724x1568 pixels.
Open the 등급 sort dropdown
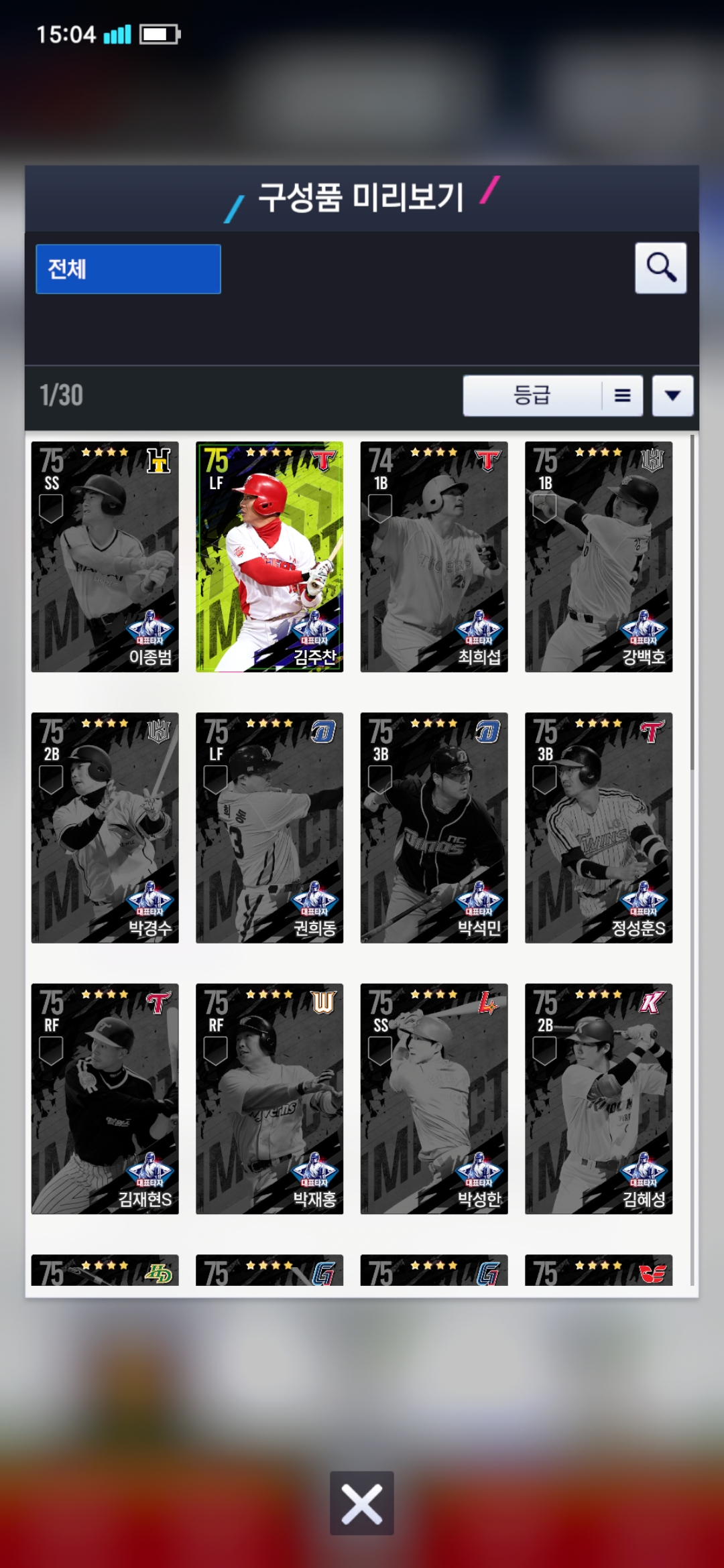click(x=552, y=395)
